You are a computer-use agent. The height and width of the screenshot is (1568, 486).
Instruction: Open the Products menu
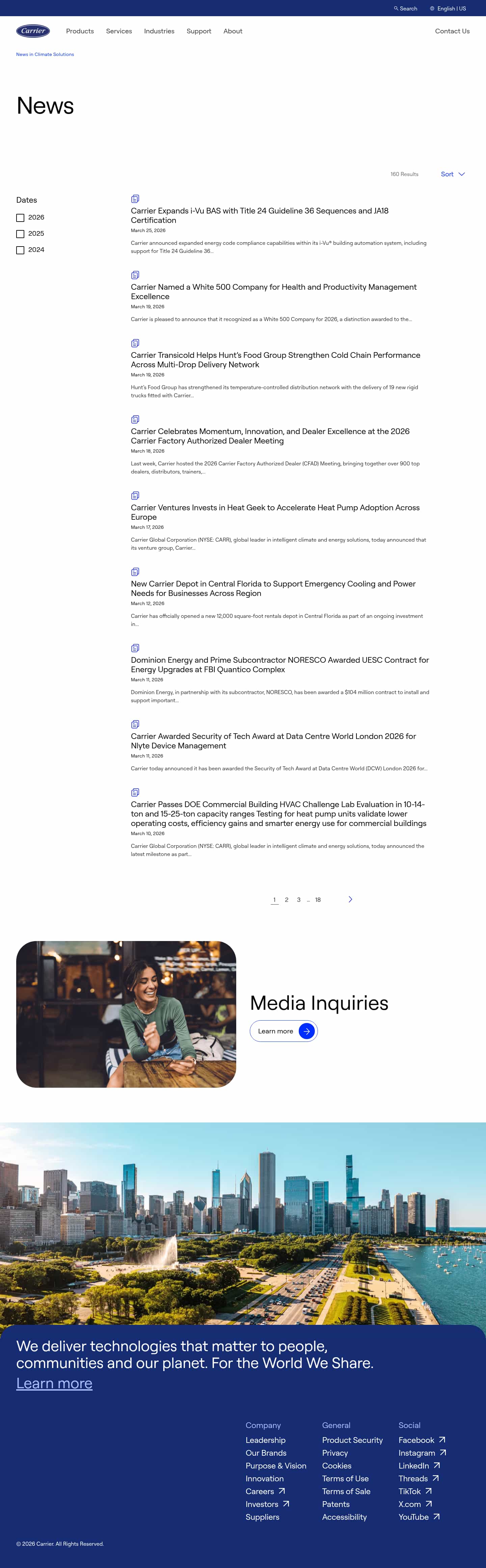click(x=80, y=31)
